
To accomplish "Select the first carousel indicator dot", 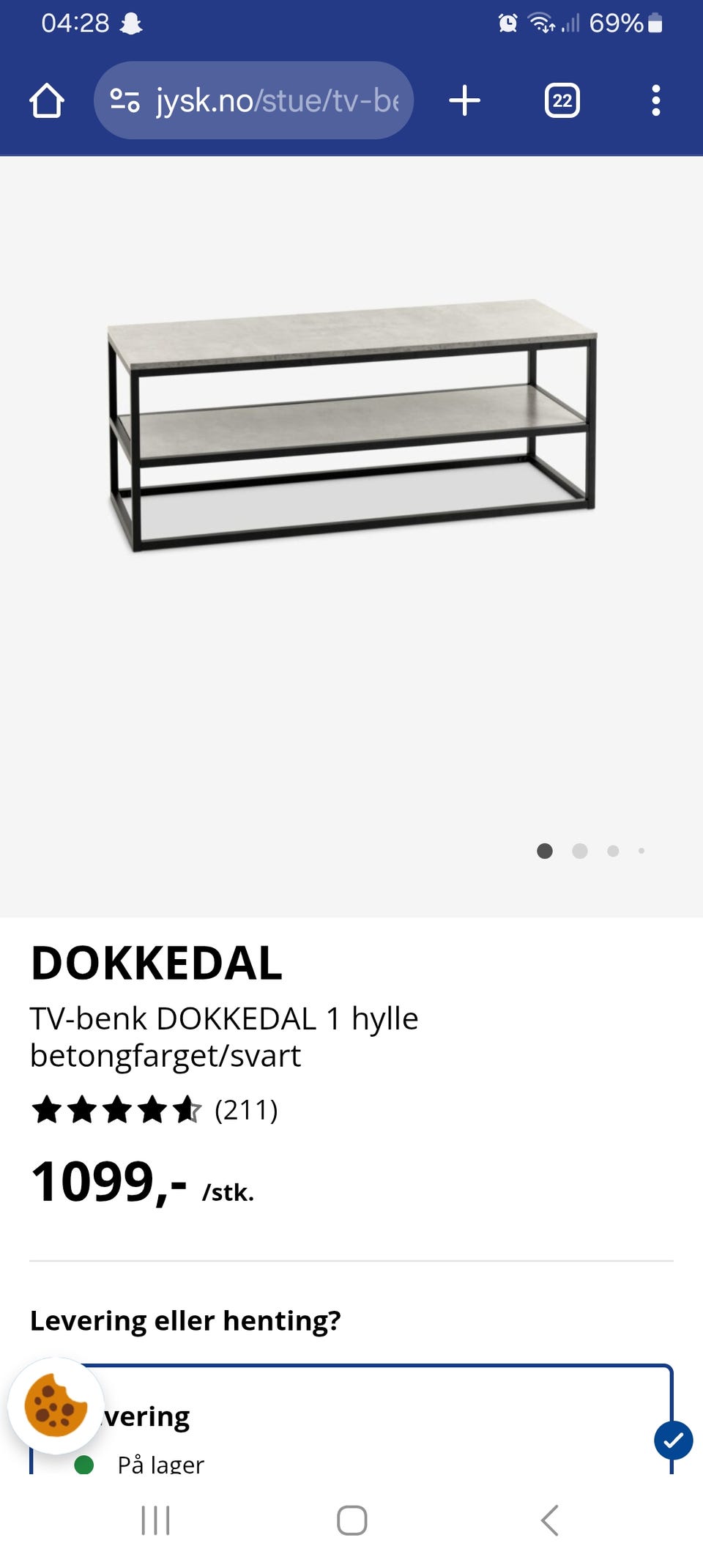I will click(546, 851).
